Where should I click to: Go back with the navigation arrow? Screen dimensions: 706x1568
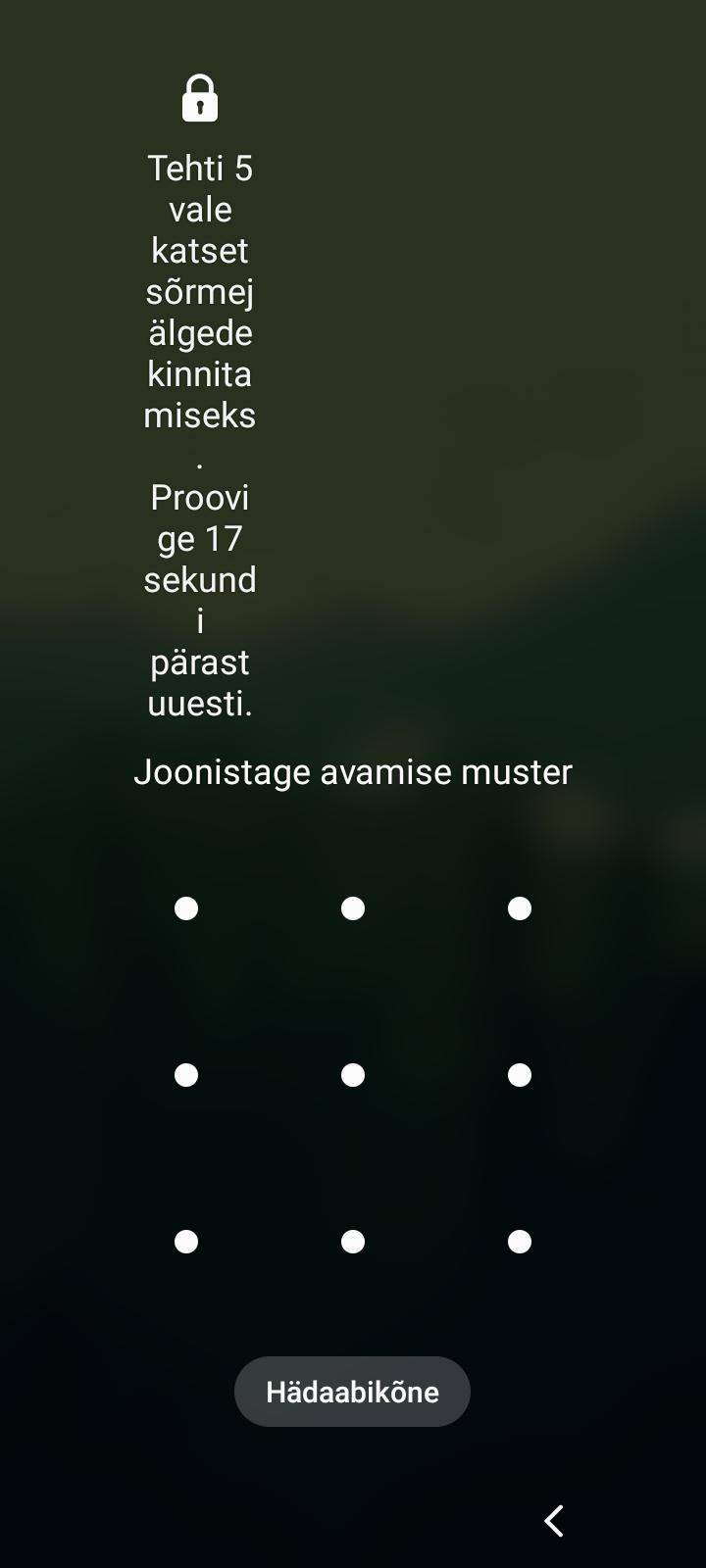click(554, 1521)
